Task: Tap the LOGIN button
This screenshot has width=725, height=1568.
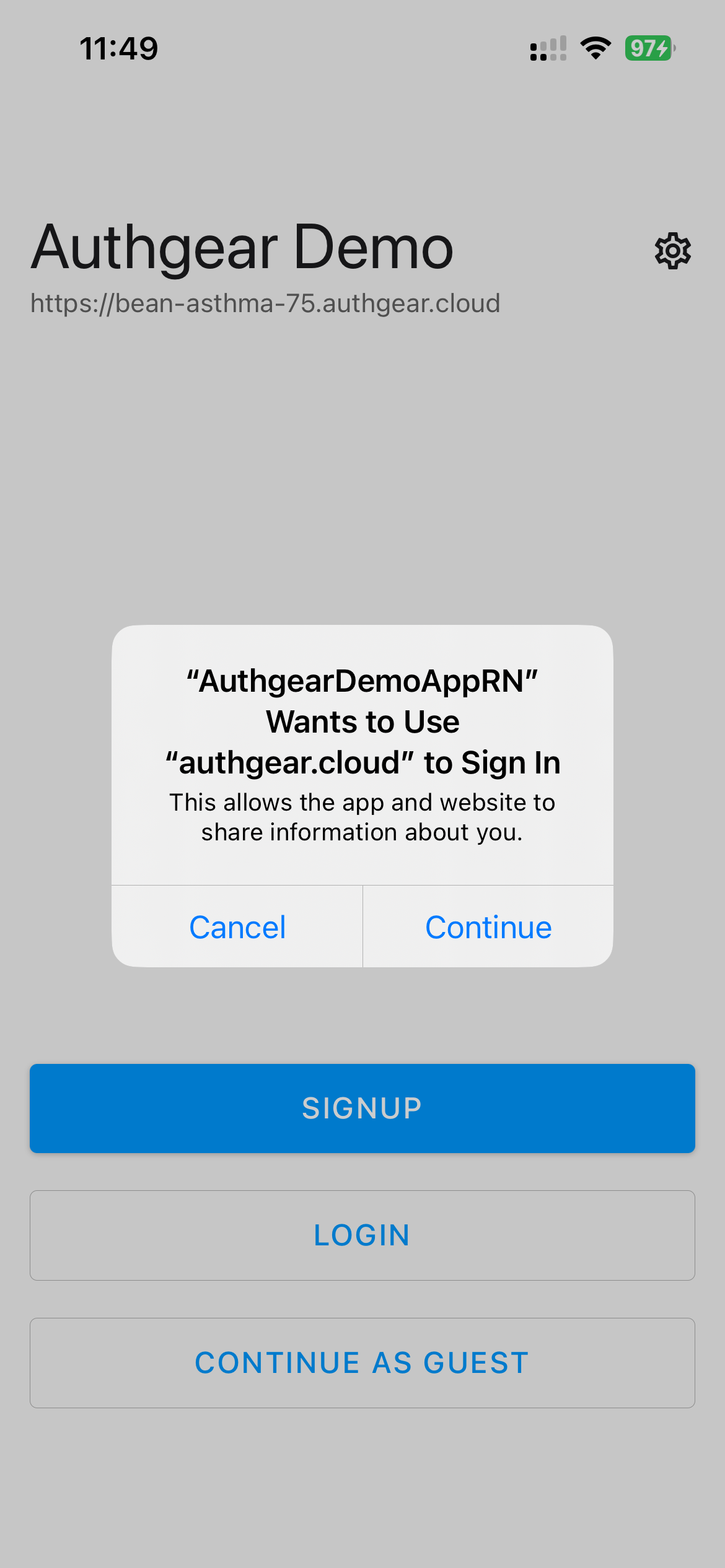Action: (362, 1235)
